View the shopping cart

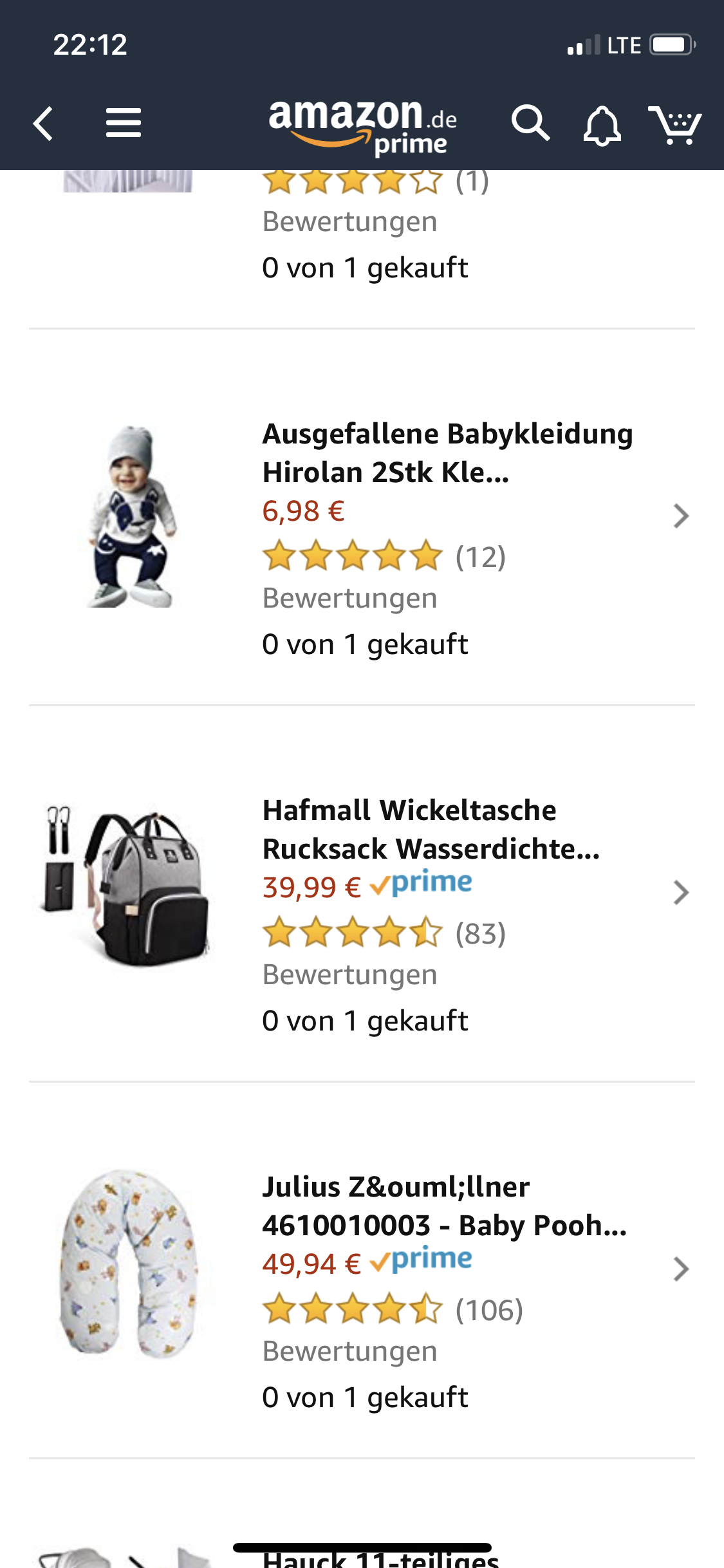[x=674, y=124]
